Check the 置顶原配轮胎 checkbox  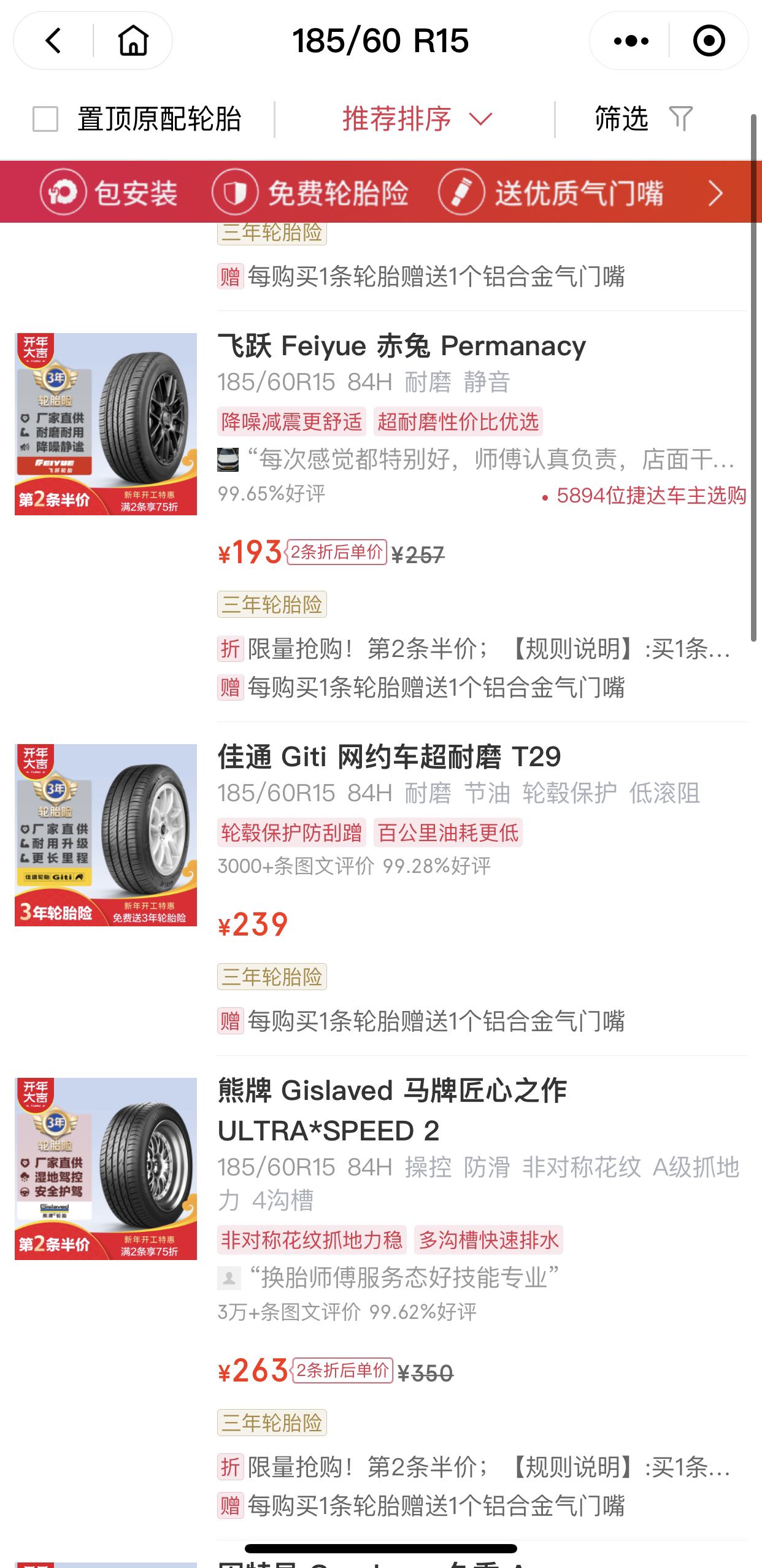[x=45, y=119]
